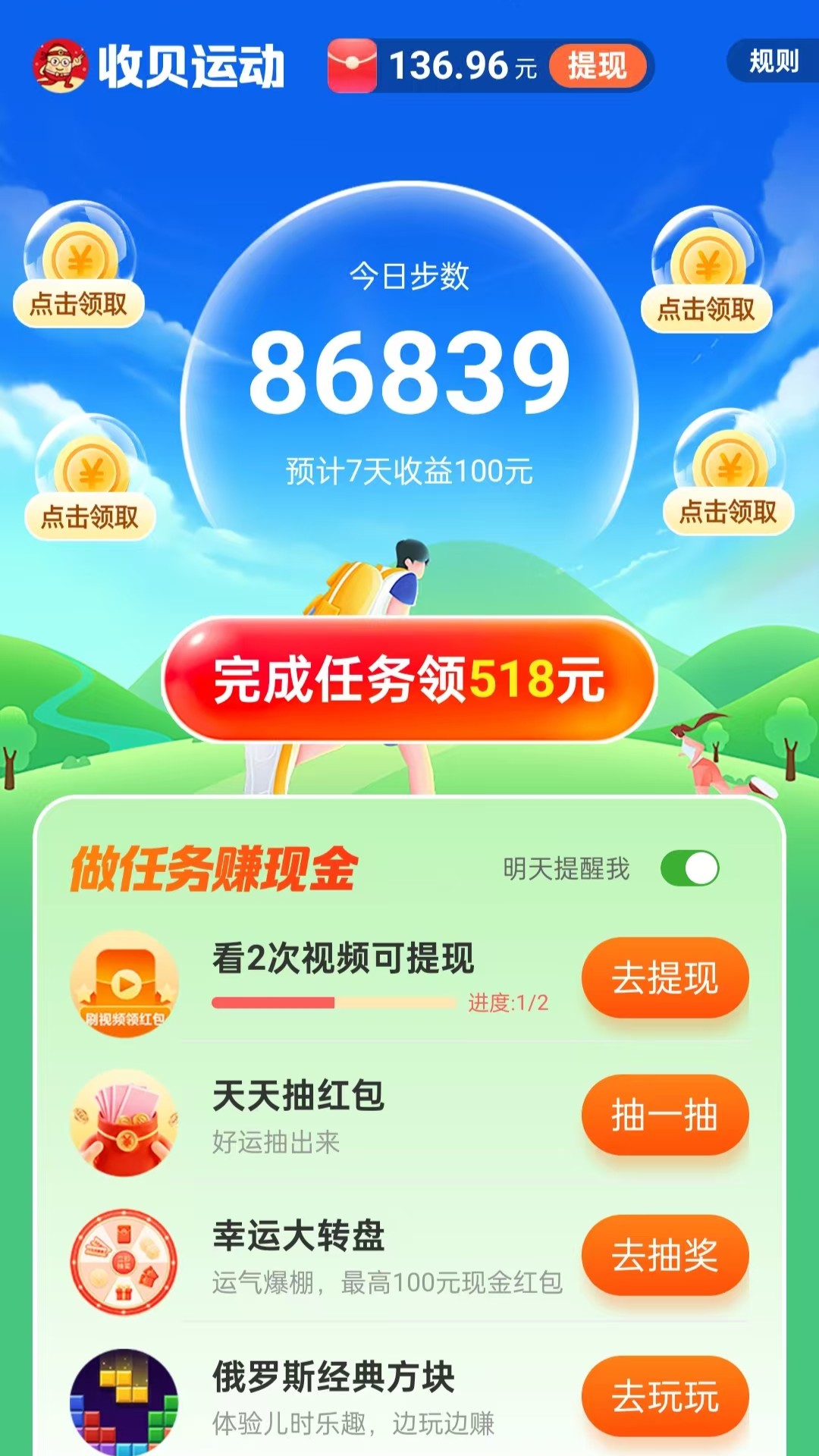Open 预计7天收益100元 earnings detail
The height and width of the screenshot is (1456, 819).
409,470
